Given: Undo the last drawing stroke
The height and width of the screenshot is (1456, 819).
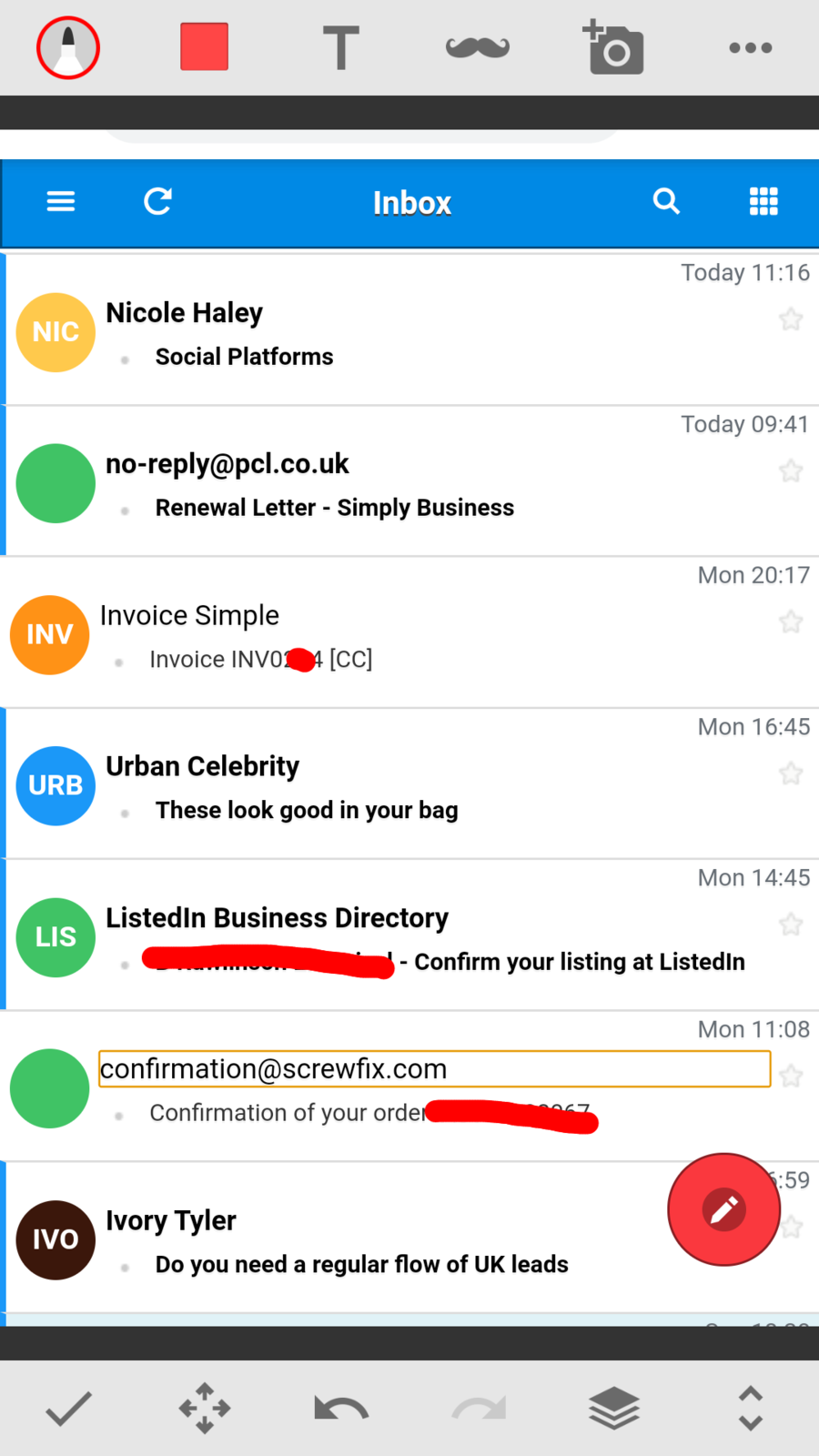Looking at the screenshot, I should [x=341, y=1409].
